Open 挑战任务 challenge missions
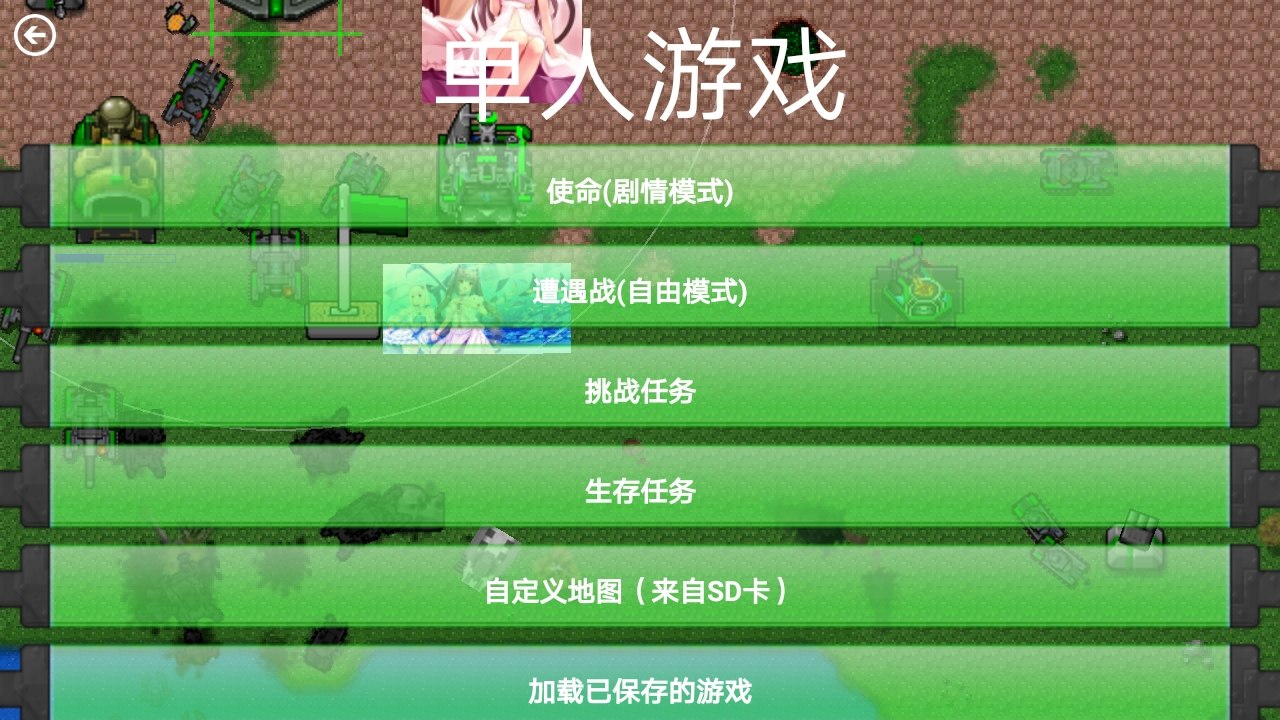 [640, 391]
